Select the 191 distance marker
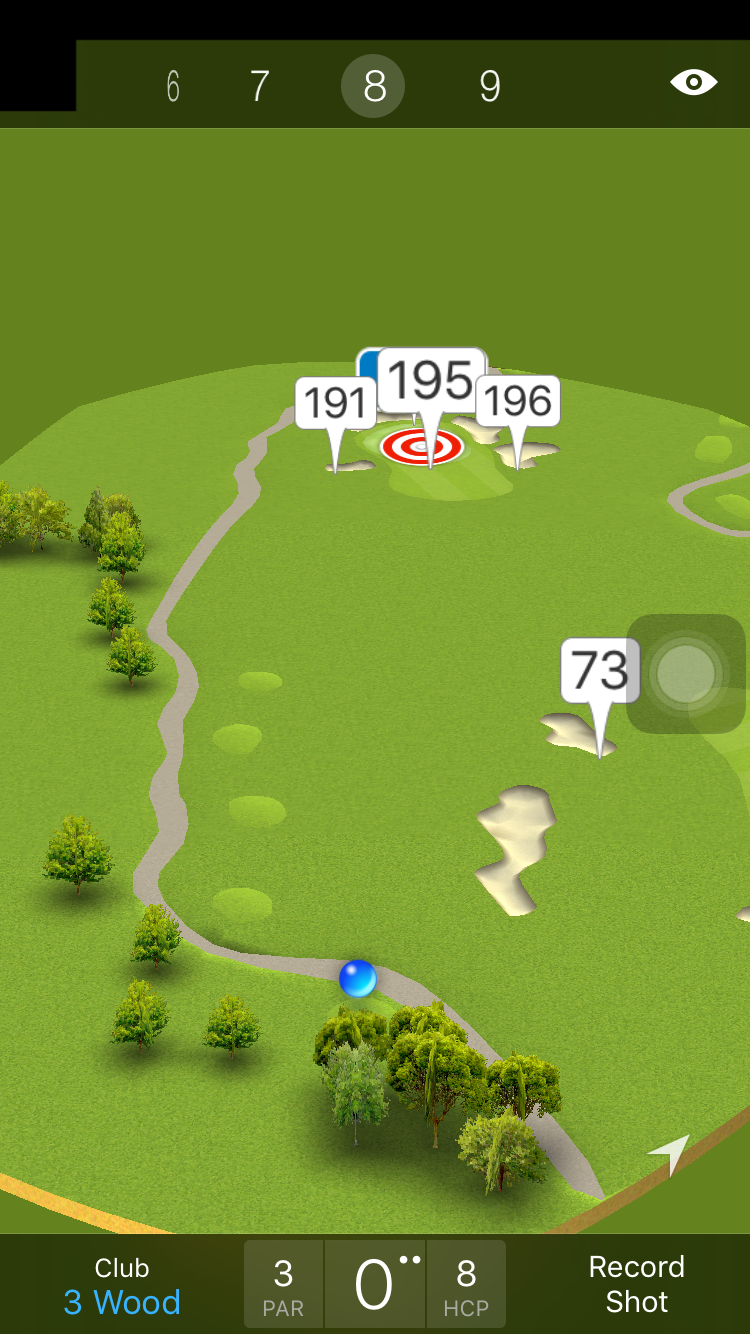 click(x=335, y=403)
